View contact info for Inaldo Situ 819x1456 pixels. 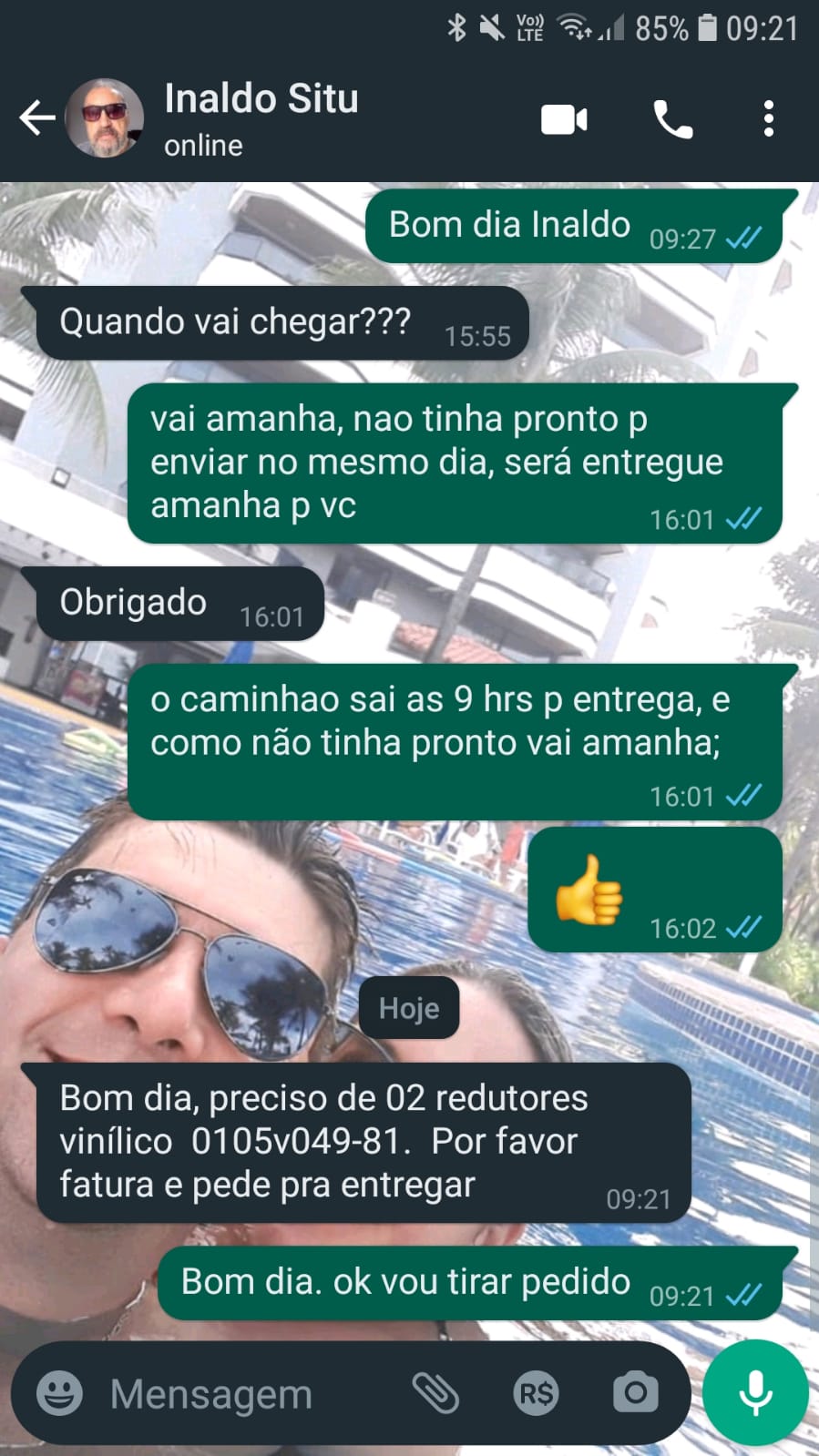click(261, 118)
